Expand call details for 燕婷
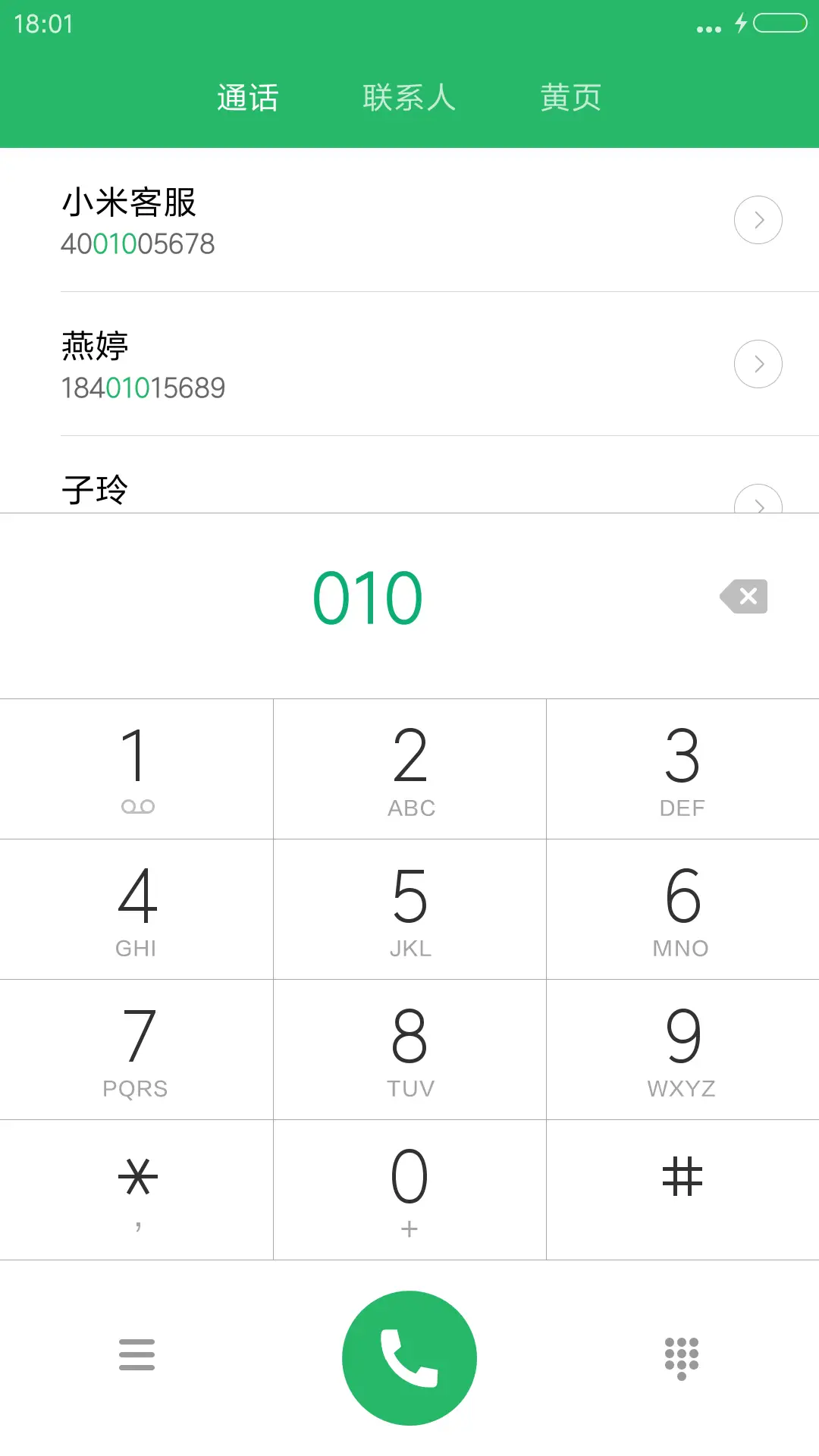 [x=758, y=364]
